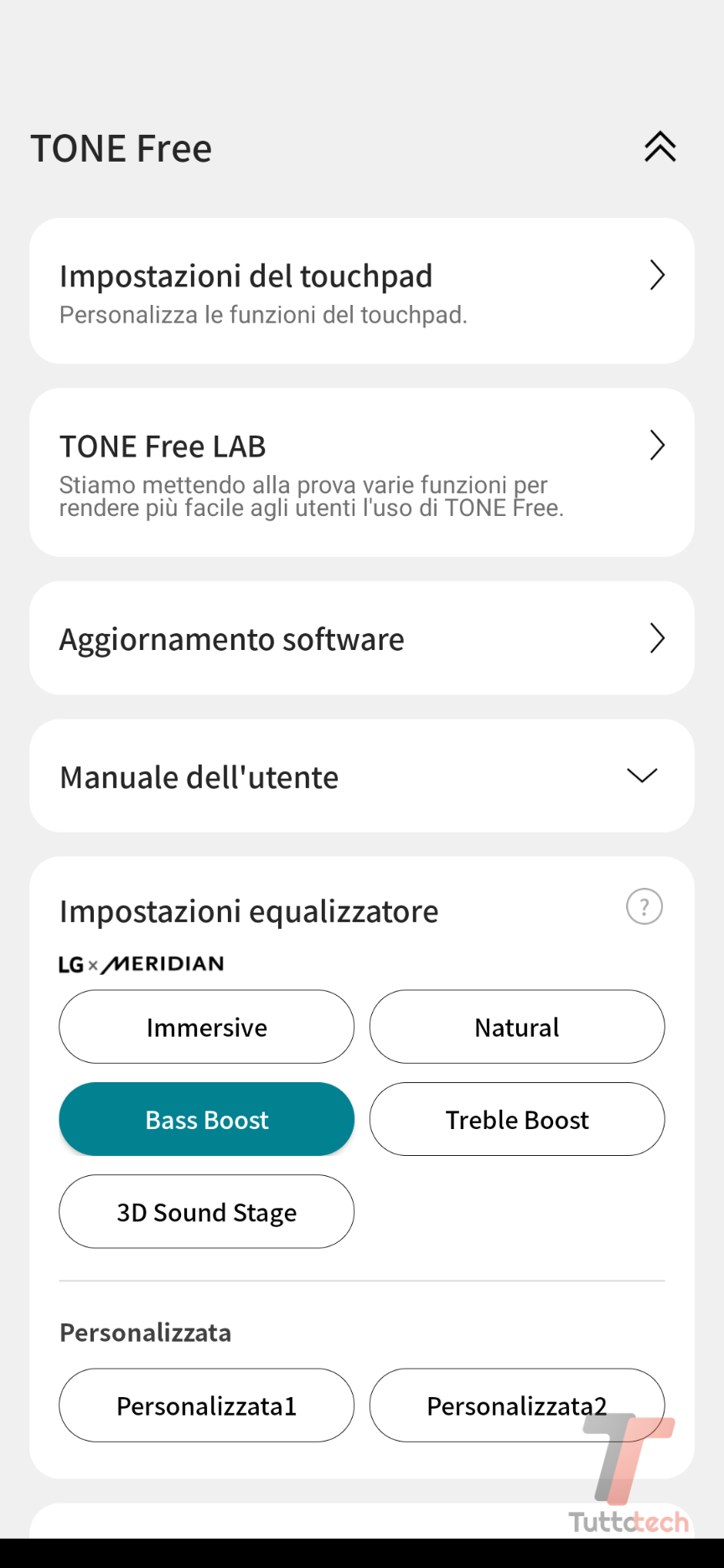Open equalizer settings help icon
This screenshot has height=1568, width=724.
point(644,906)
